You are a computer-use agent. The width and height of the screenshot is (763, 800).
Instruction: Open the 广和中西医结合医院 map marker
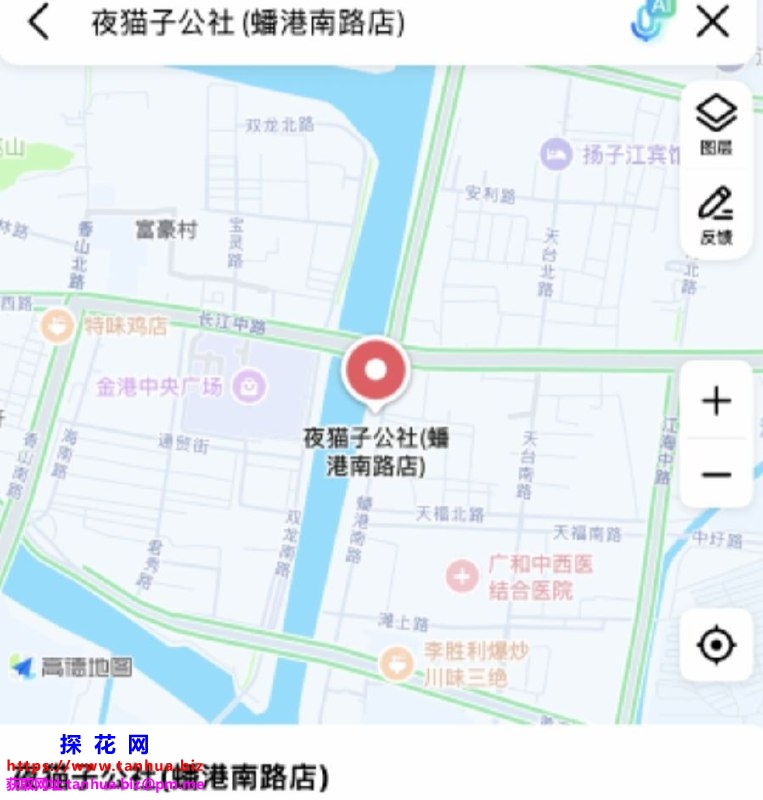pos(462,576)
